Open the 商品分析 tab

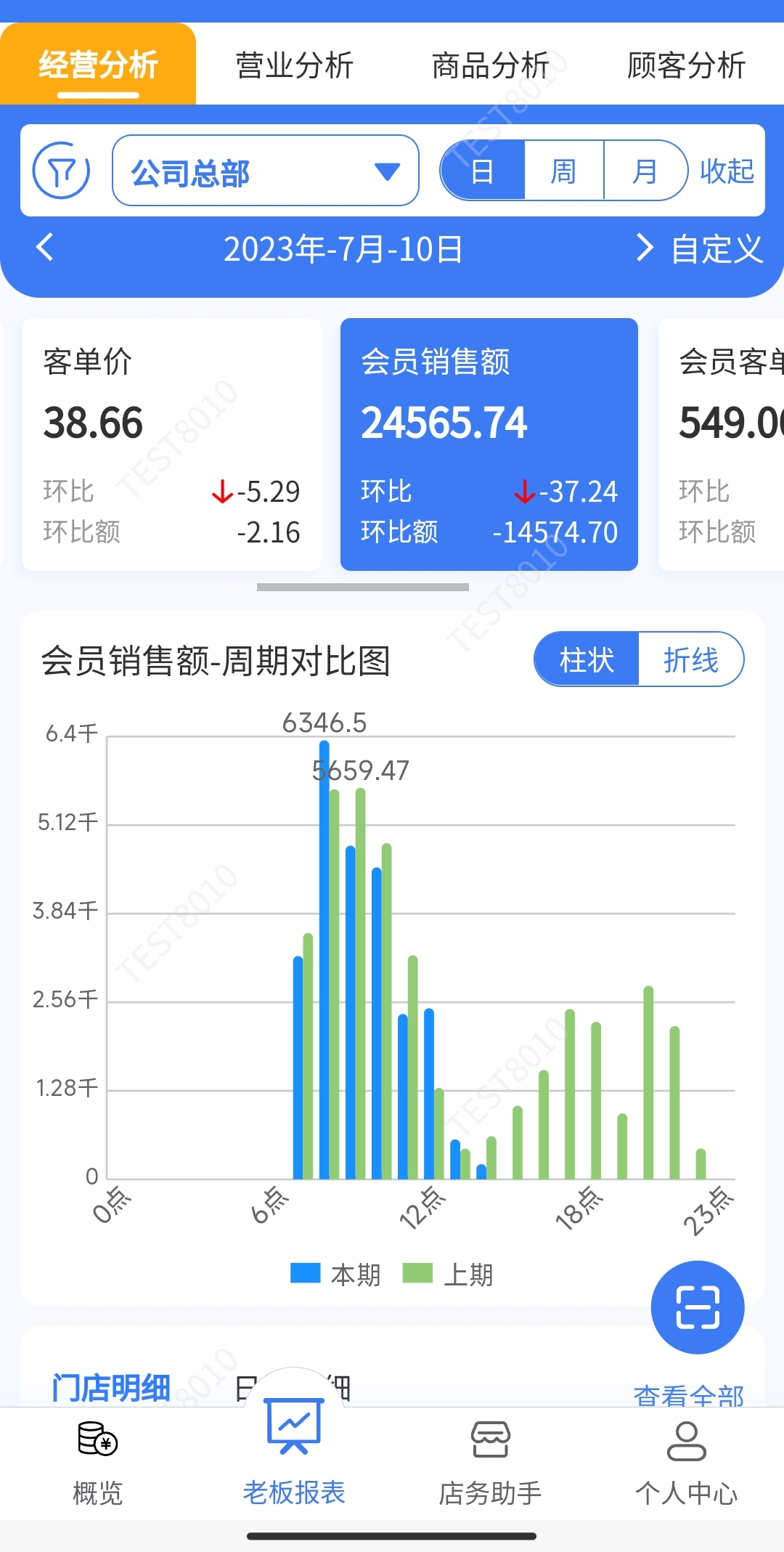(x=490, y=65)
